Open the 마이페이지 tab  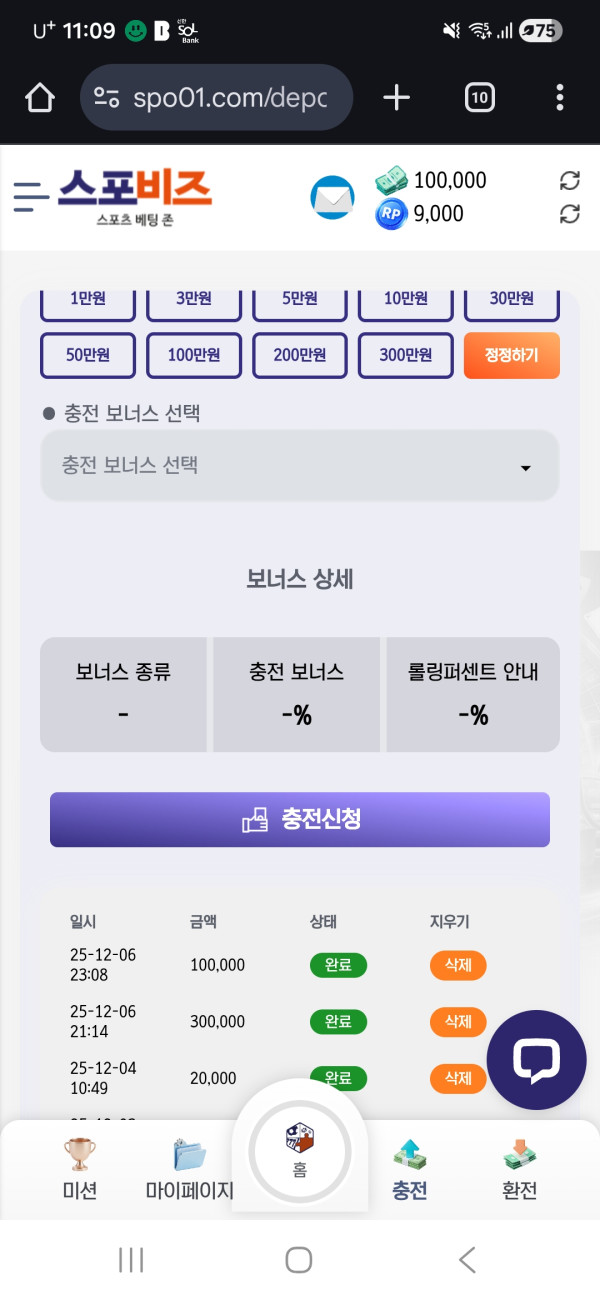pyautogui.click(x=190, y=1170)
